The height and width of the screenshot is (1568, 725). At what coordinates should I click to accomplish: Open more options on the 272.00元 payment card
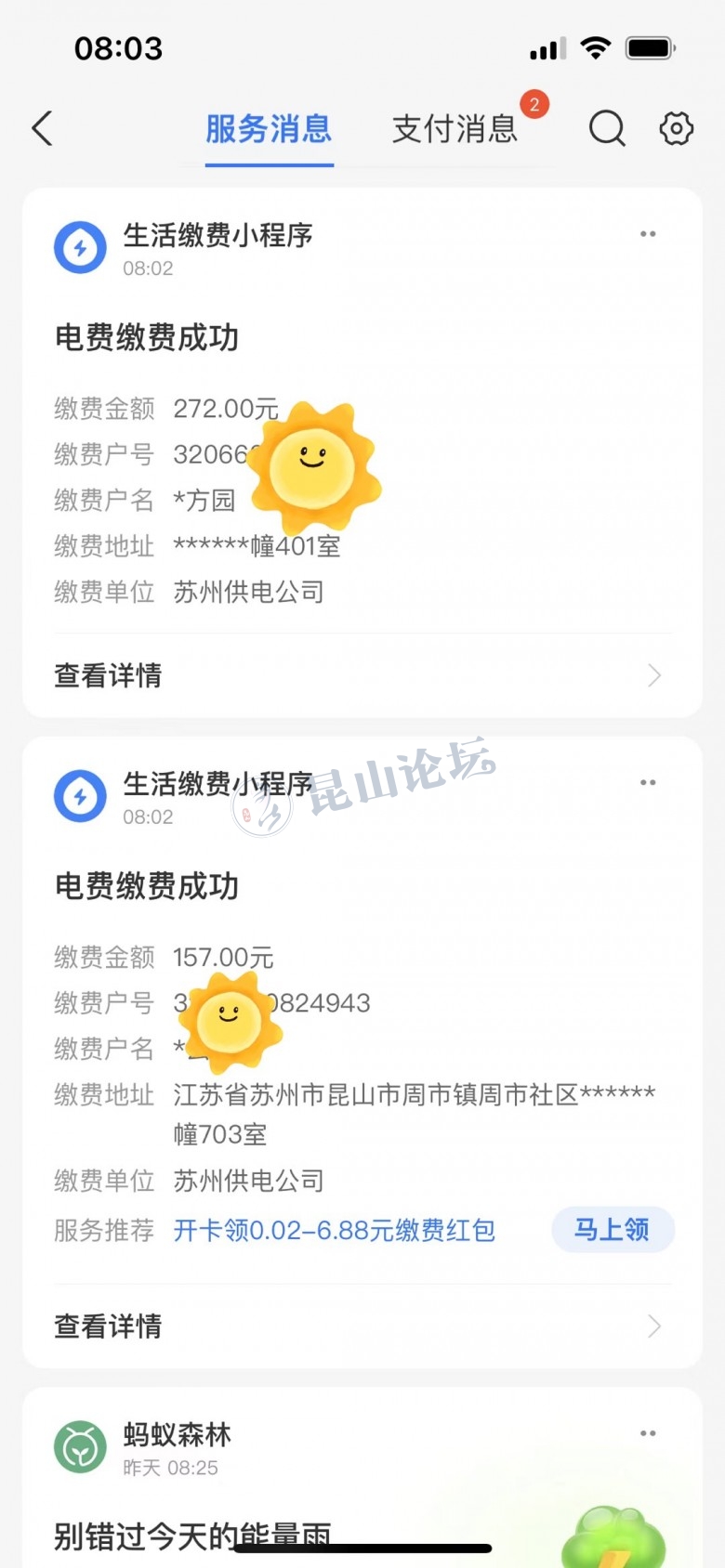(x=648, y=234)
